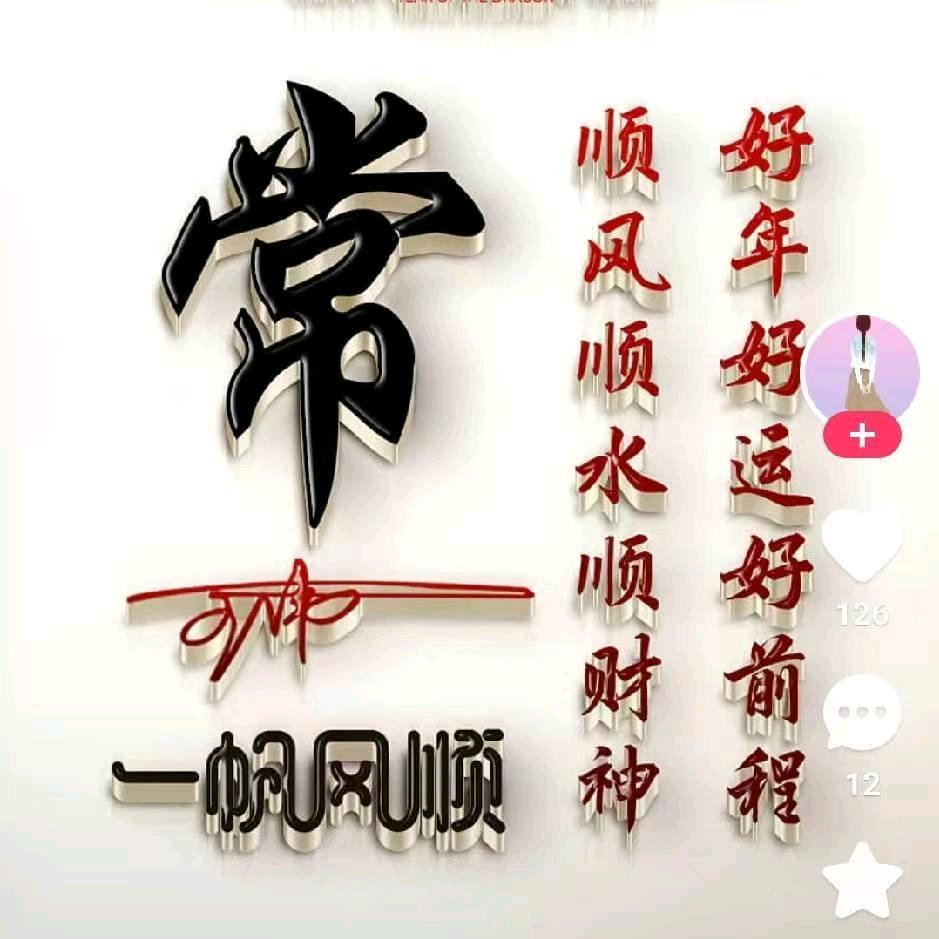Add this video to favorites with the star

pyautogui.click(x=862, y=881)
